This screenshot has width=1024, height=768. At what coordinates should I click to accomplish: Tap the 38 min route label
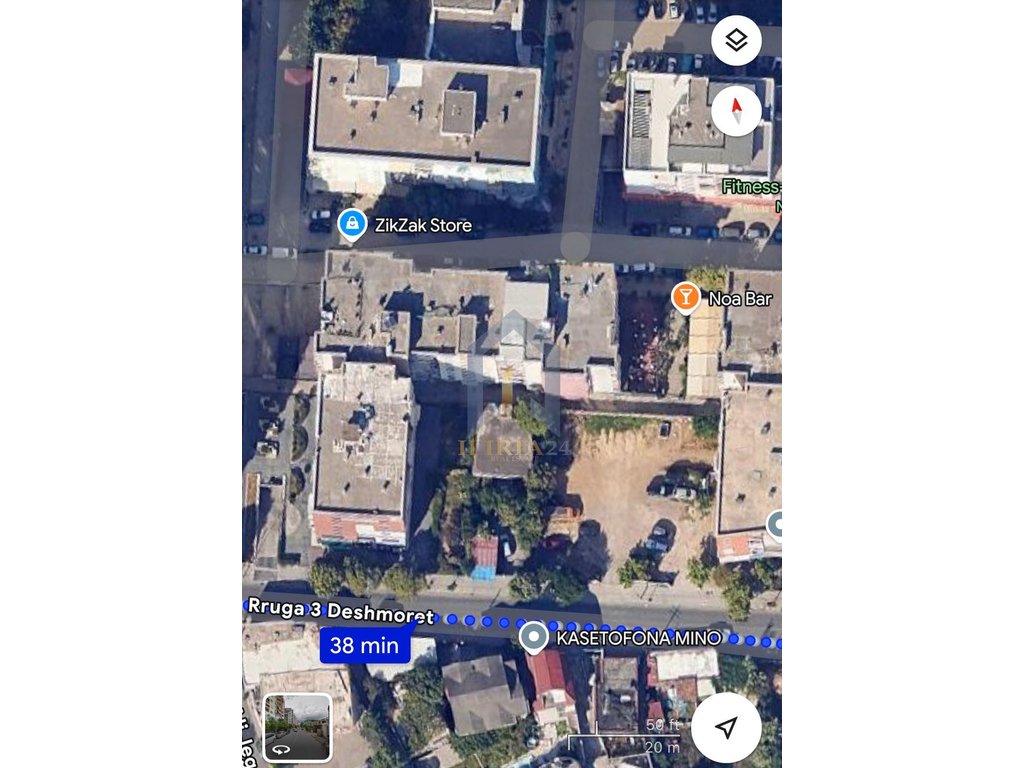coord(364,645)
